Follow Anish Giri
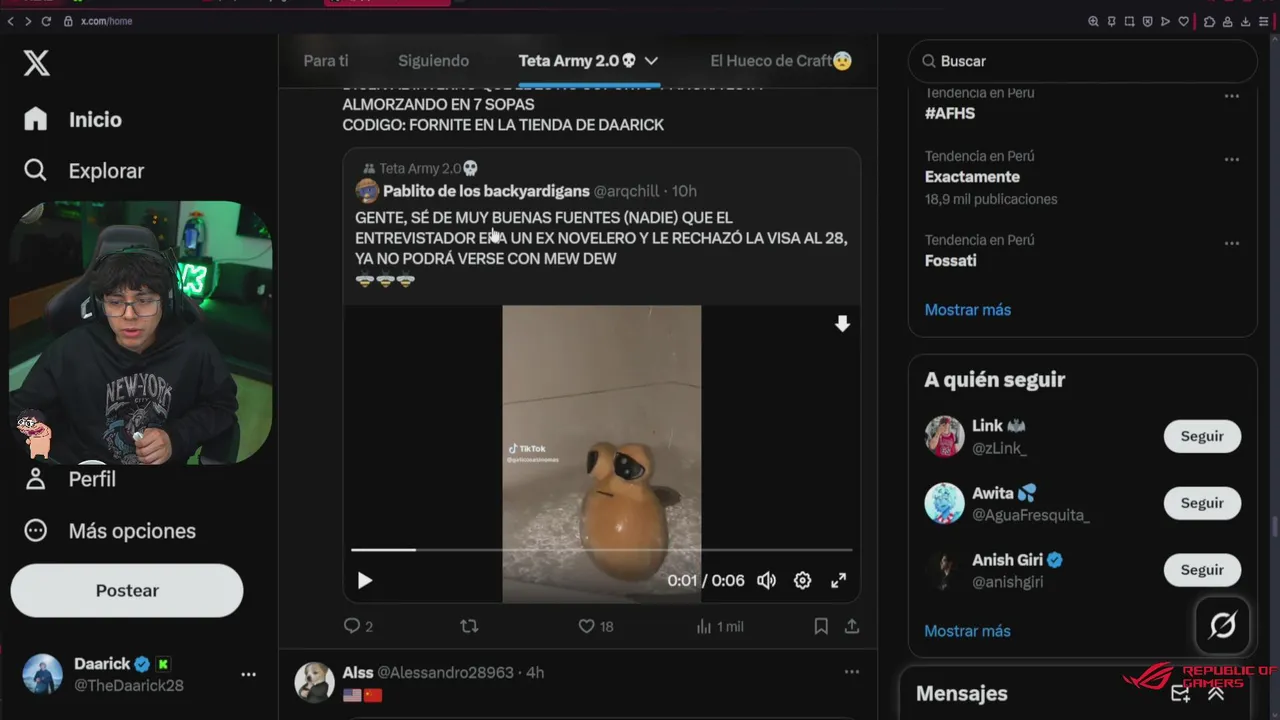The height and width of the screenshot is (720, 1280). click(x=1201, y=570)
